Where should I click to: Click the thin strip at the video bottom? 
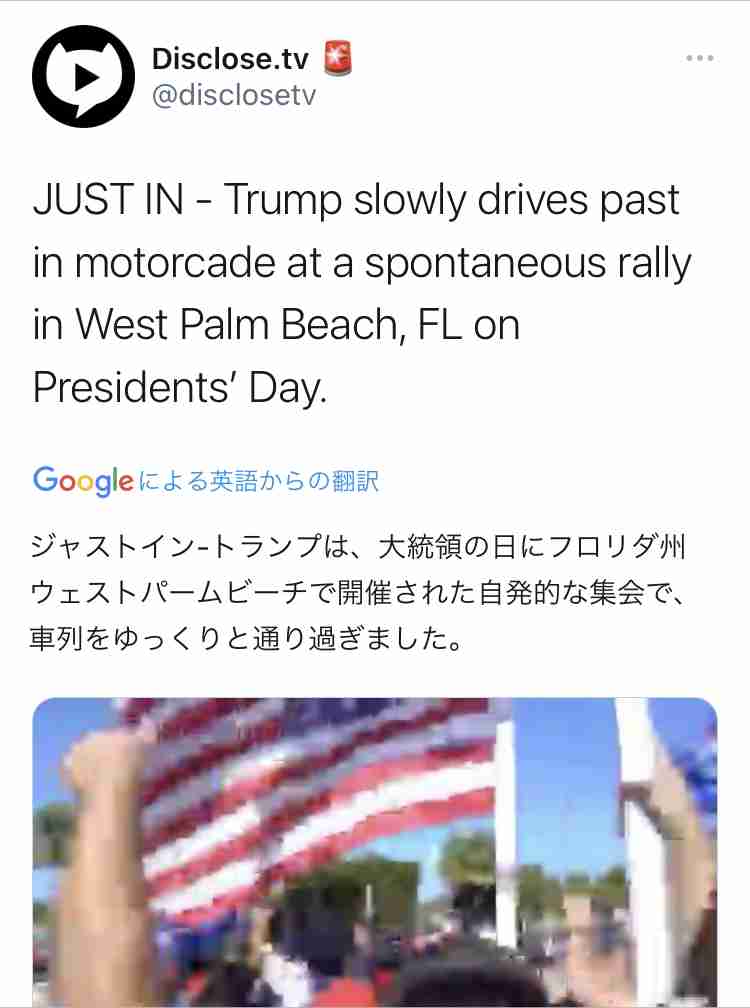point(375,1000)
